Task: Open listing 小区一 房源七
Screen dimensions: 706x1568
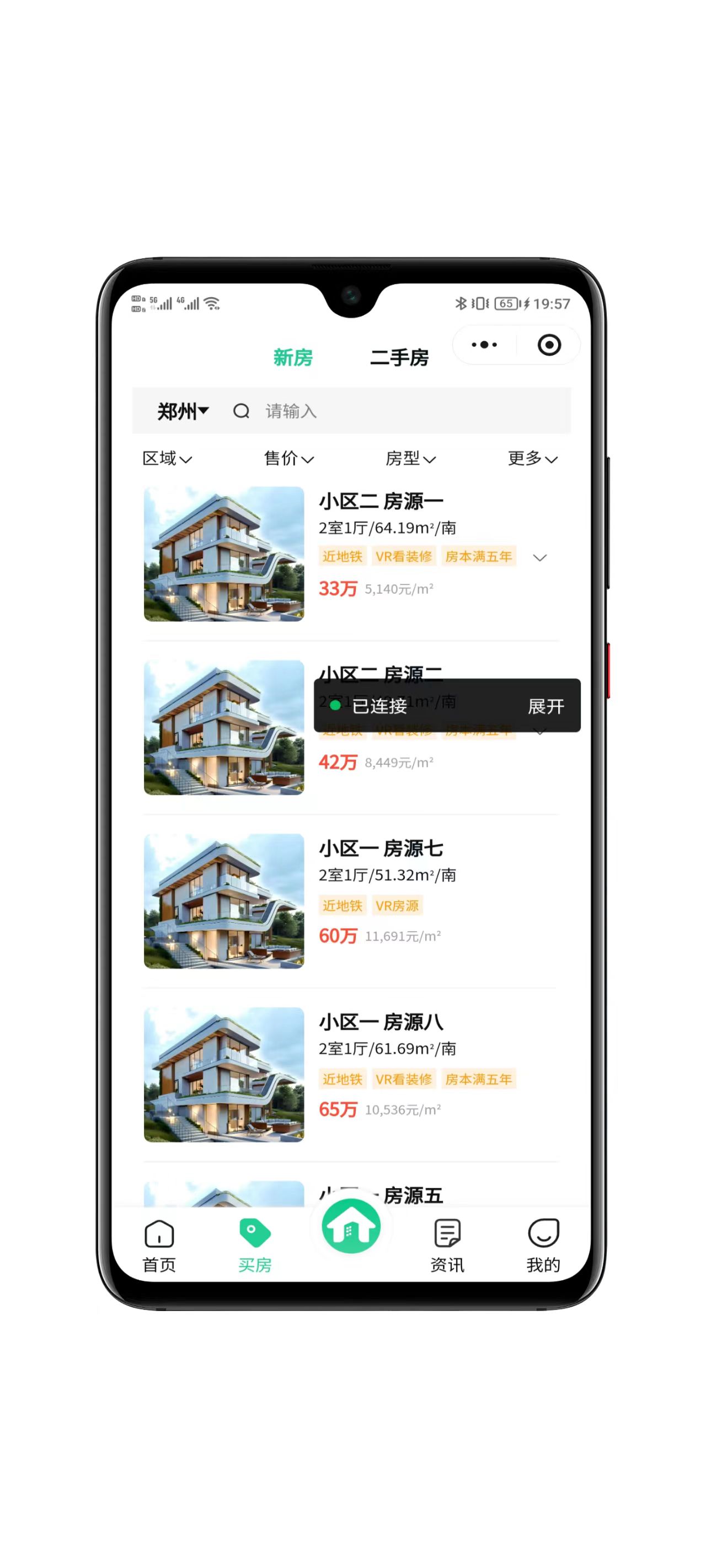Action: [381, 849]
